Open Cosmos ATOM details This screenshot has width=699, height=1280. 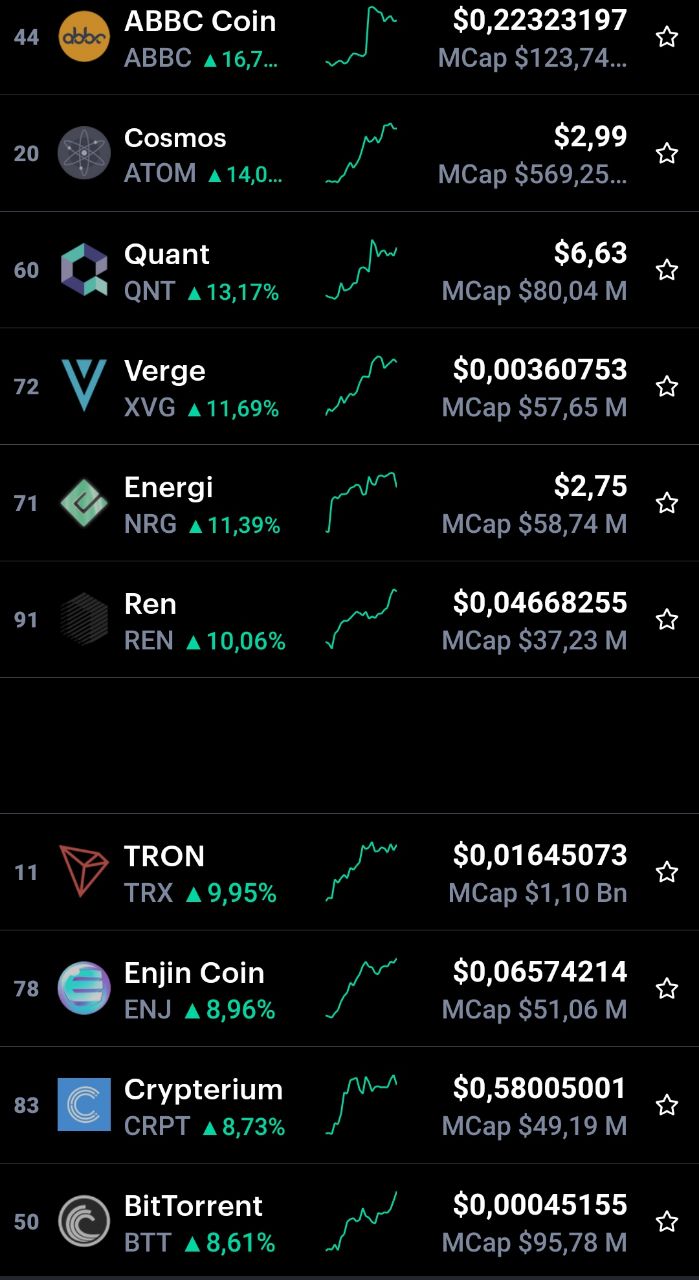(349, 153)
